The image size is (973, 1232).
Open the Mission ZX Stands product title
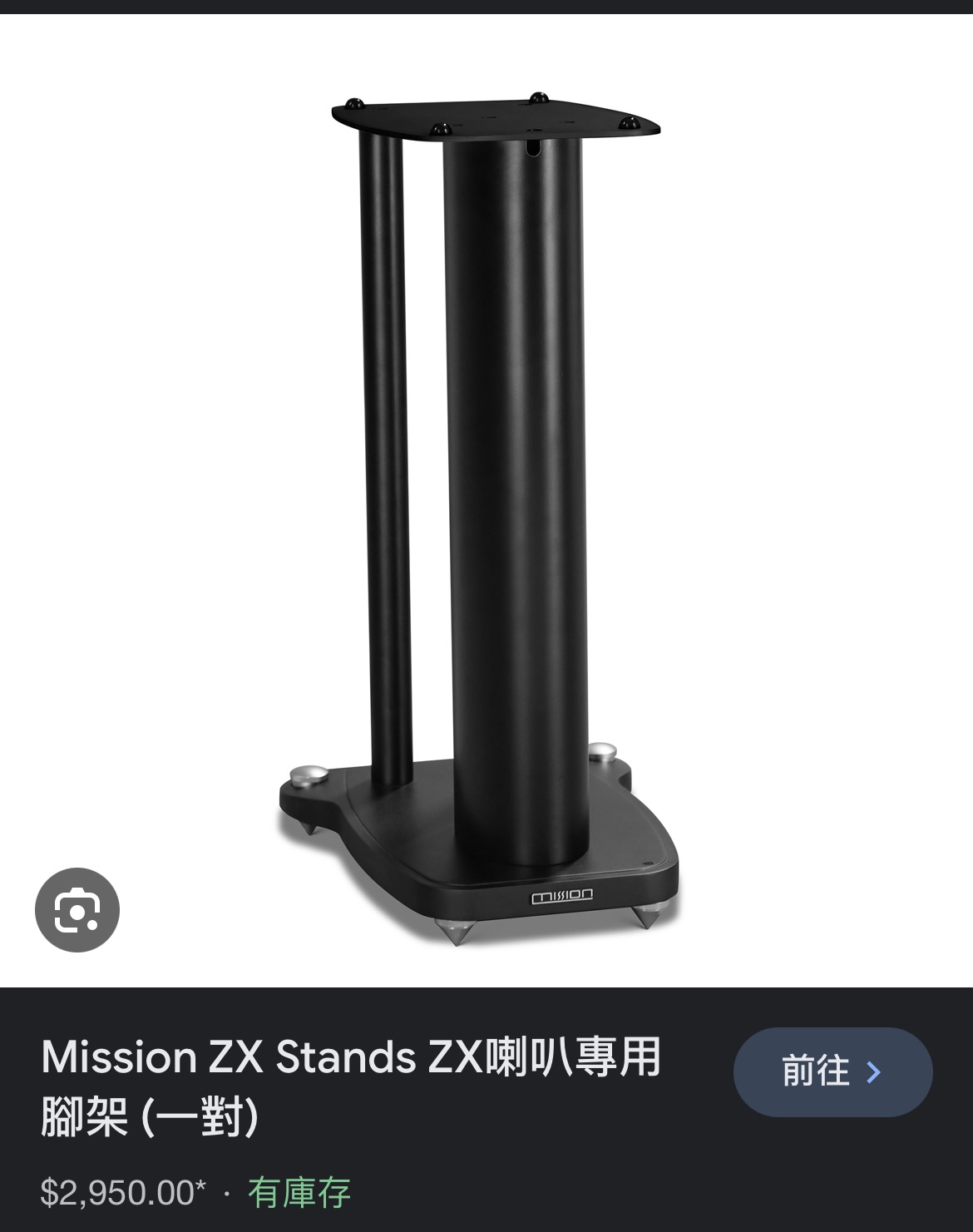point(349,1086)
